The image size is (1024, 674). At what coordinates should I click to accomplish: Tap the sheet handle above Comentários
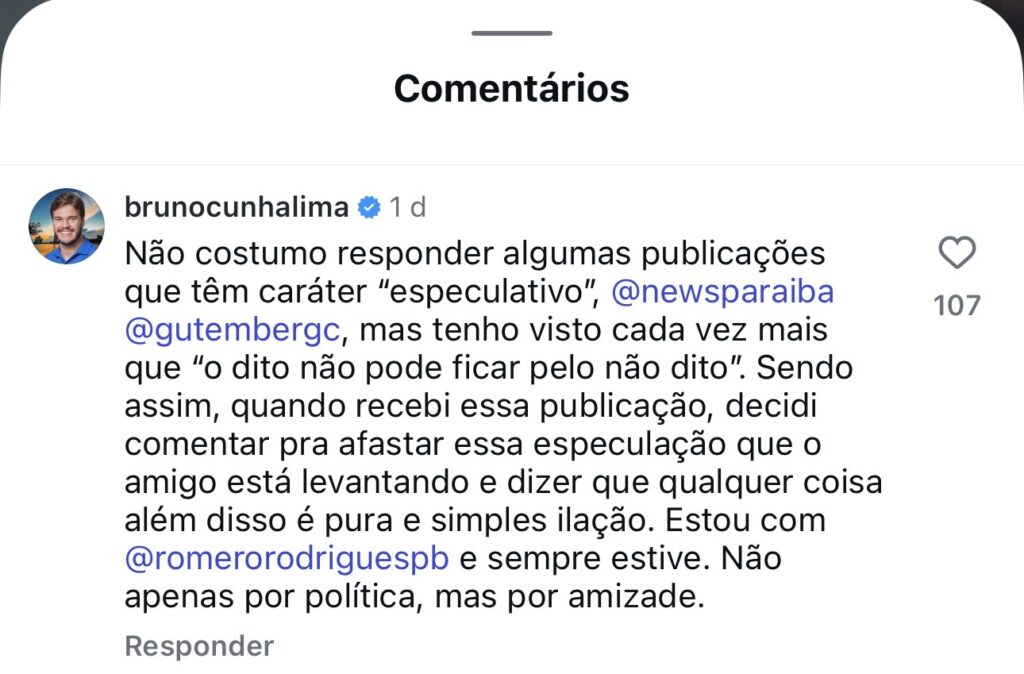(511, 33)
